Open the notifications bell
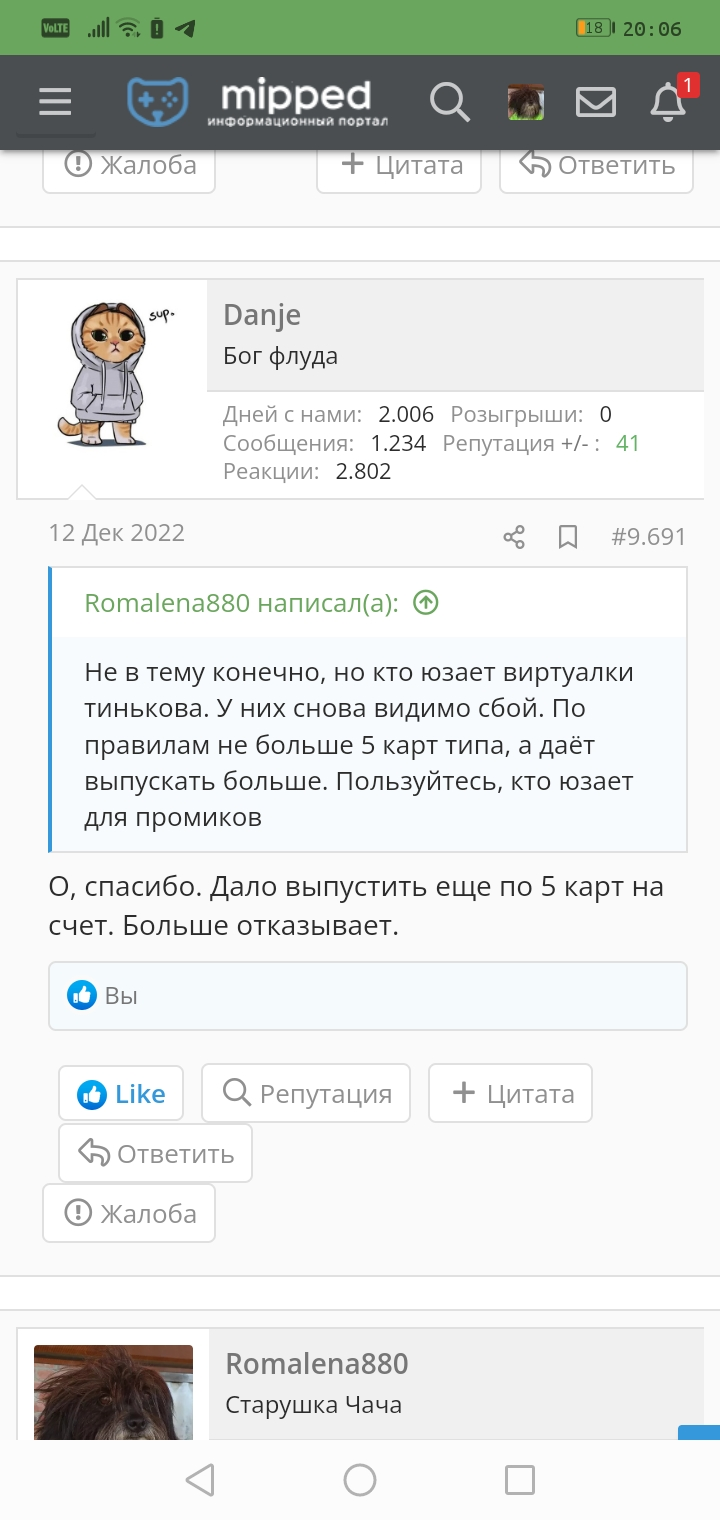This screenshot has height=1520, width=720. 668,102
